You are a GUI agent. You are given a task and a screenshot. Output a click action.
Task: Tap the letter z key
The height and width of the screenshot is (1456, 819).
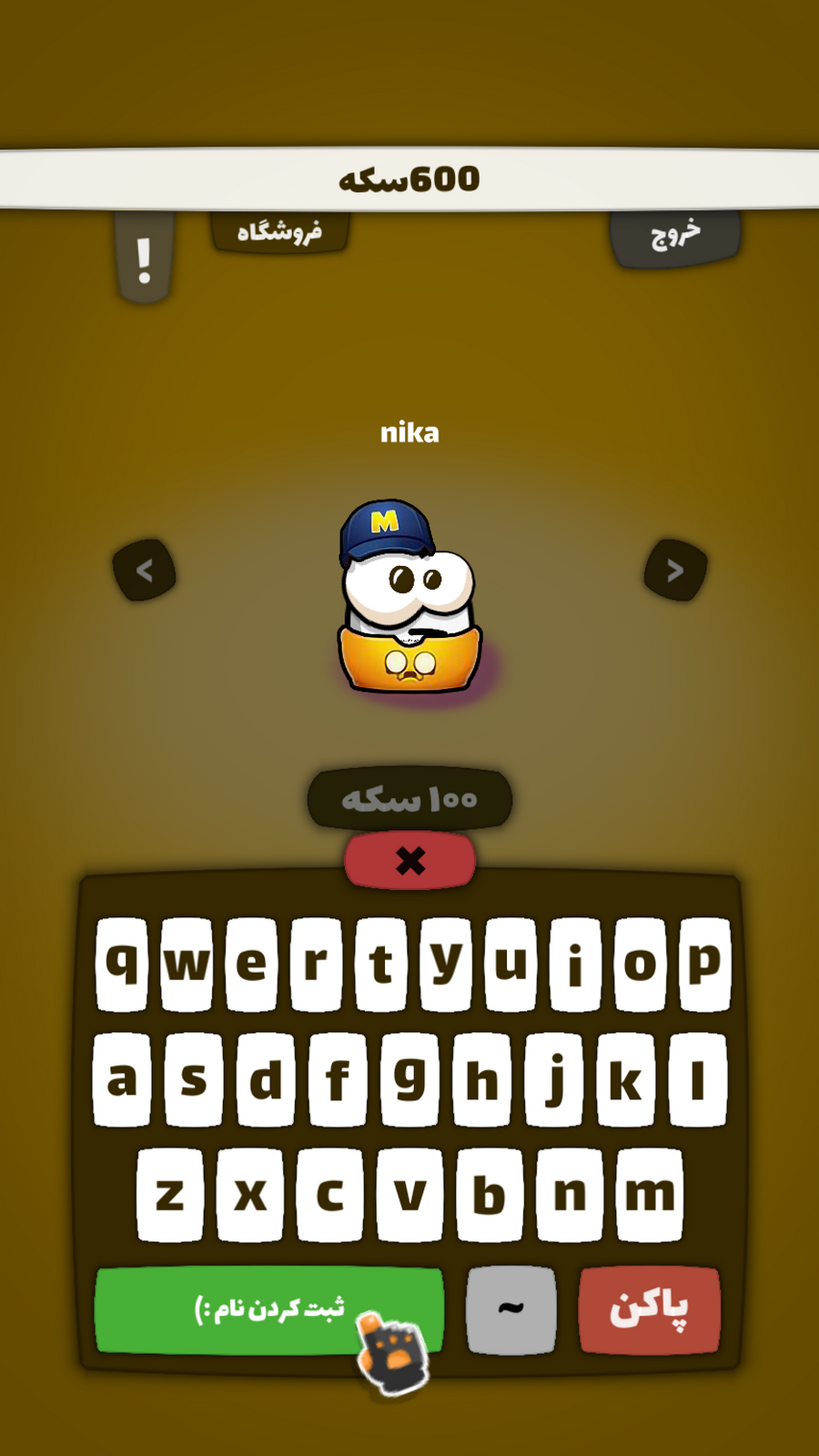click(170, 1195)
